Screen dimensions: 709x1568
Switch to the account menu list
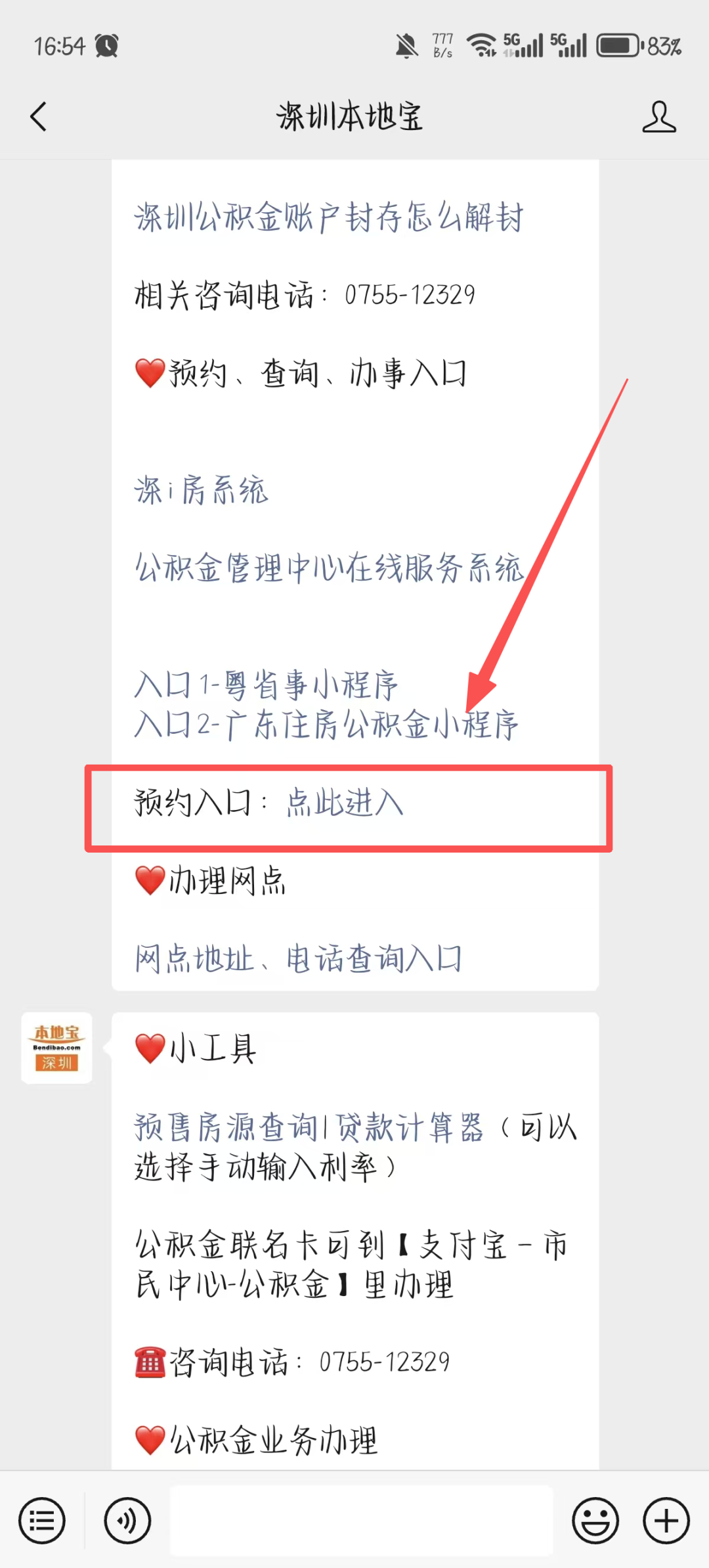(42, 1521)
